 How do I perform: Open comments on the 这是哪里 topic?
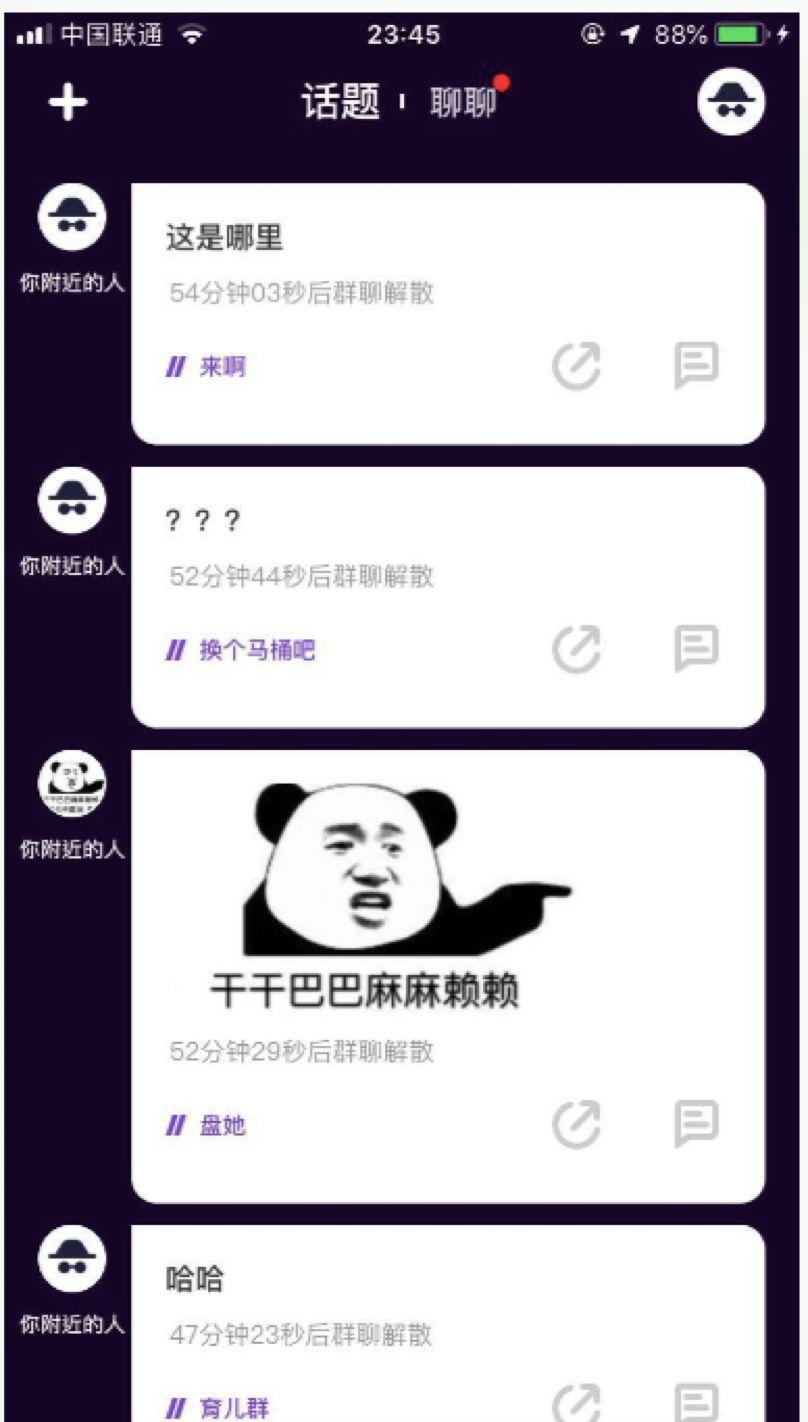pyautogui.click(x=696, y=367)
